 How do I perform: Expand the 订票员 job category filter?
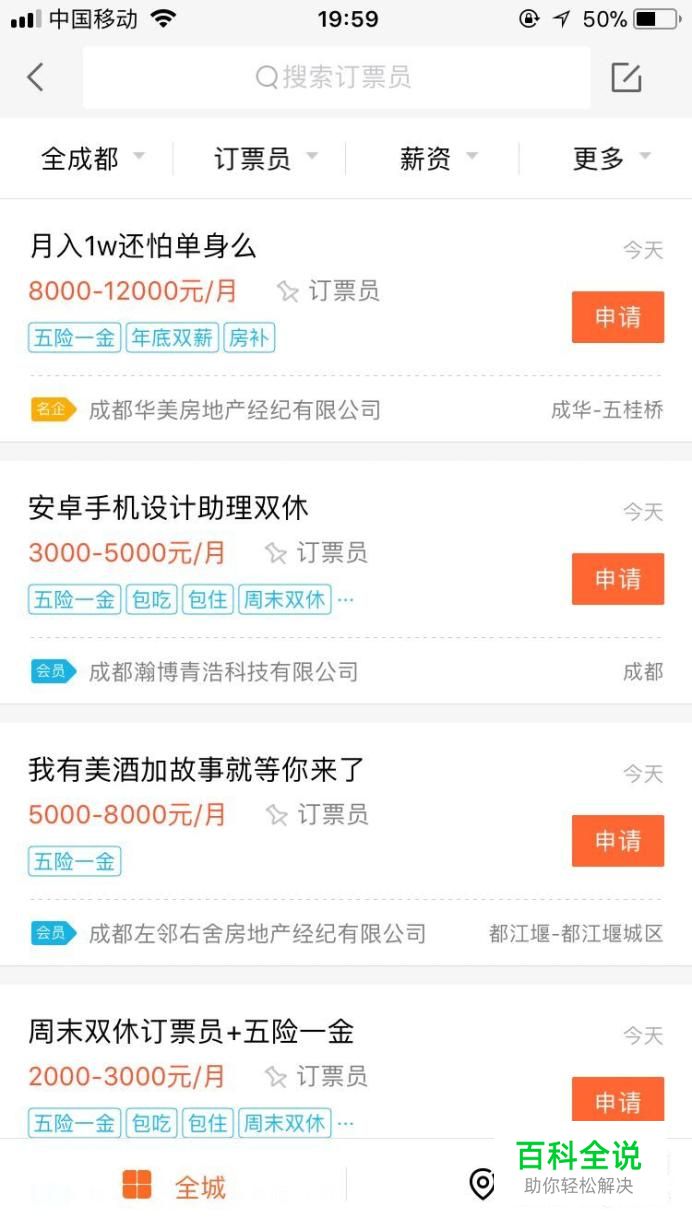tap(265, 158)
